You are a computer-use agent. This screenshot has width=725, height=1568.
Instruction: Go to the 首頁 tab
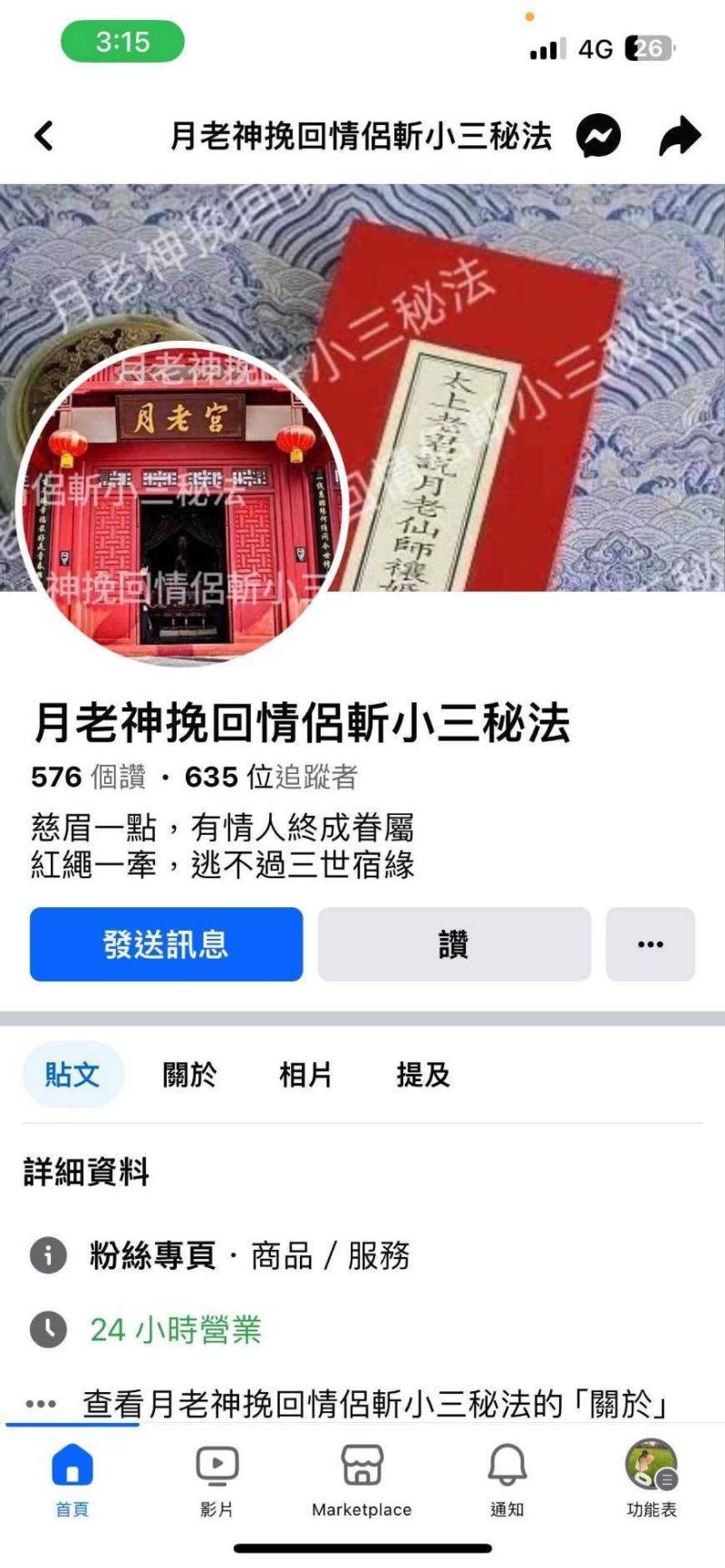pos(72,1477)
